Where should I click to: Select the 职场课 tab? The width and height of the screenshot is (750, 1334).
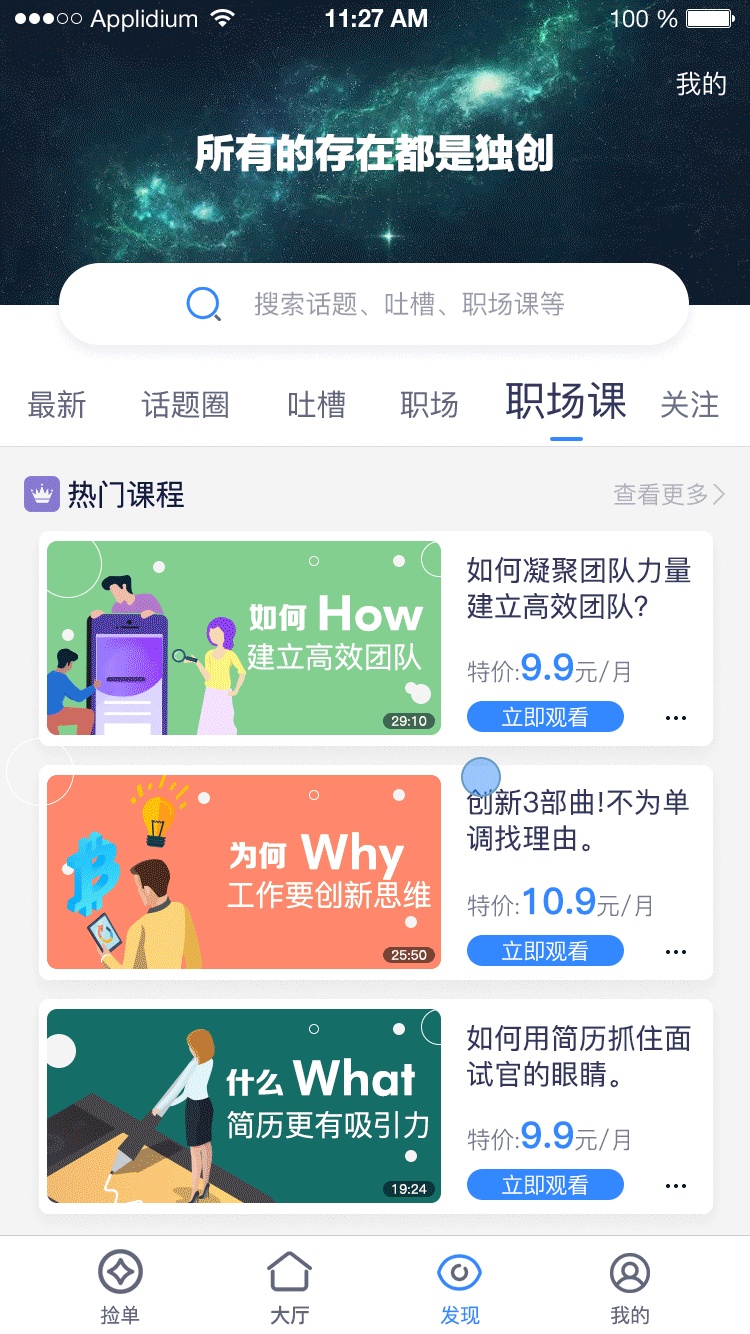click(566, 402)
